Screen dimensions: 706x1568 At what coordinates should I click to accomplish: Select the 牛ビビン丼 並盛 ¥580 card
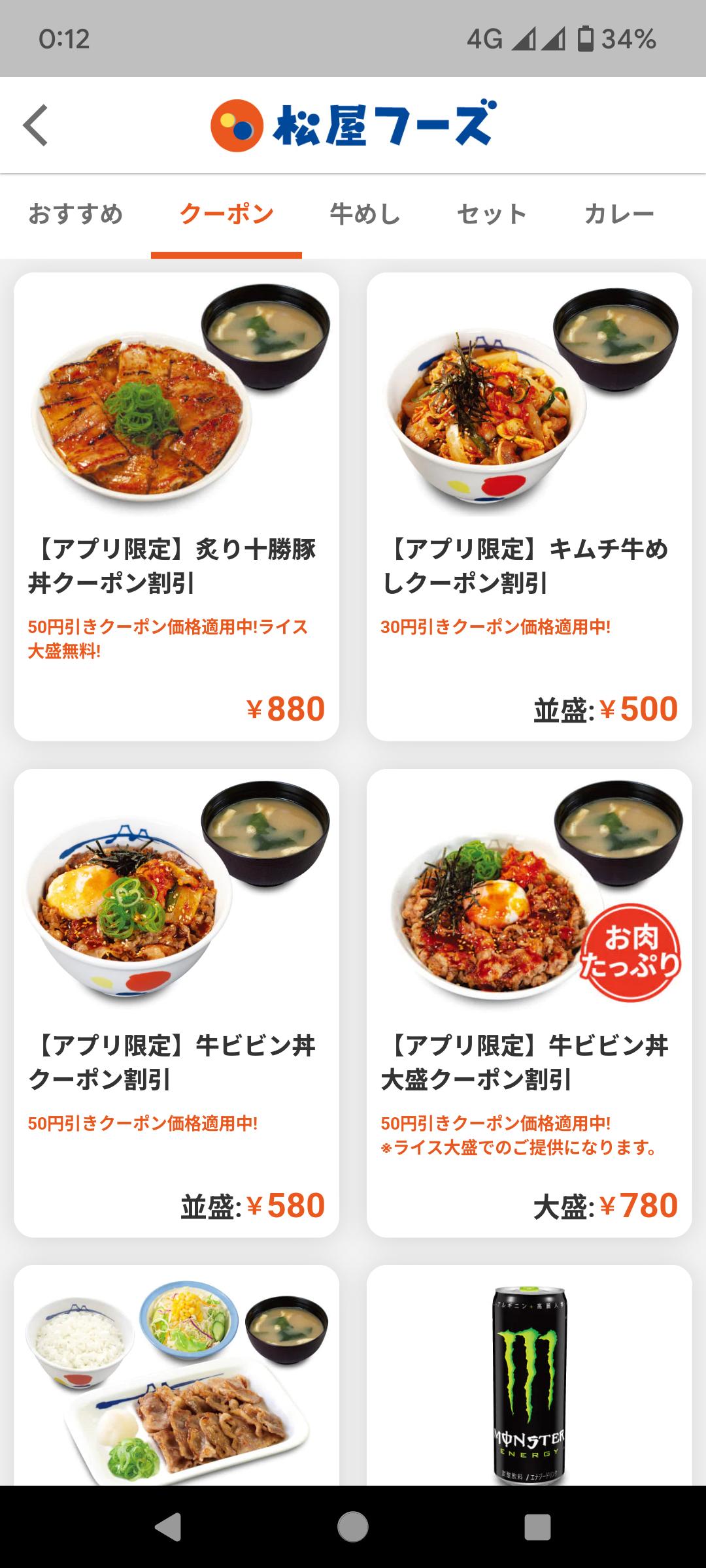[x=176, y=1003]
